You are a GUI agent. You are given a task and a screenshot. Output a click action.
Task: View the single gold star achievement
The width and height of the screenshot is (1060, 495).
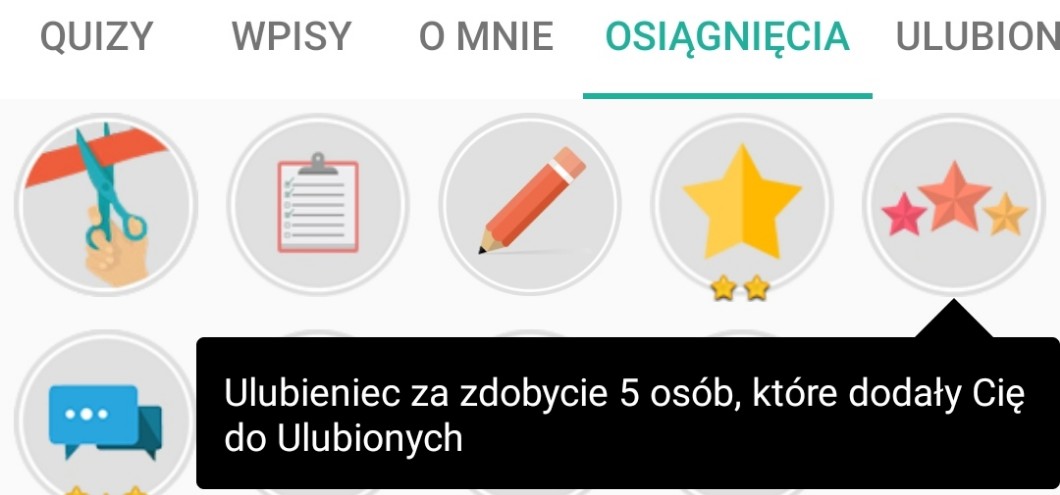[x=742, y=204]
